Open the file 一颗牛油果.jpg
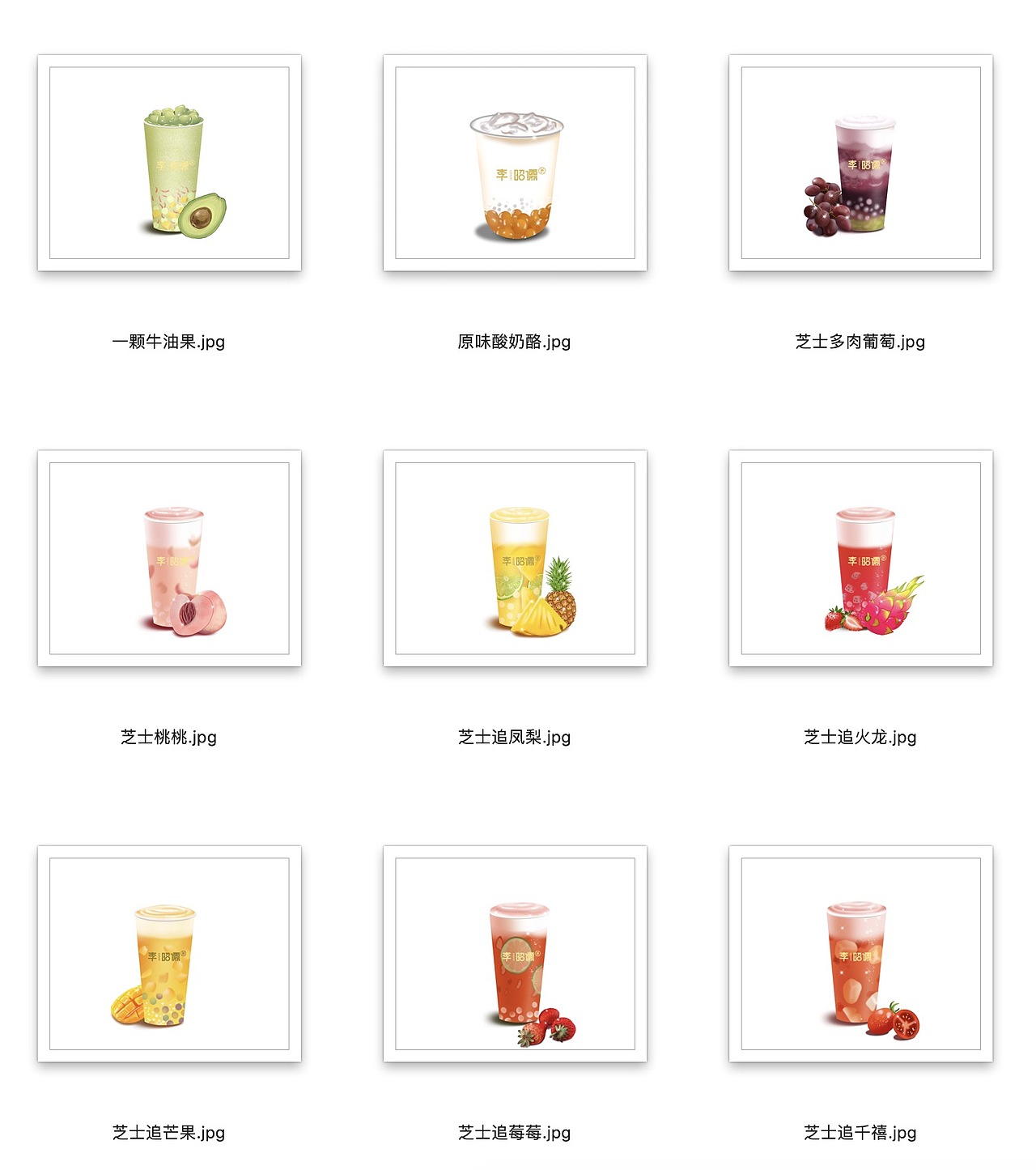The image size is (1036, 1170). 169,163
